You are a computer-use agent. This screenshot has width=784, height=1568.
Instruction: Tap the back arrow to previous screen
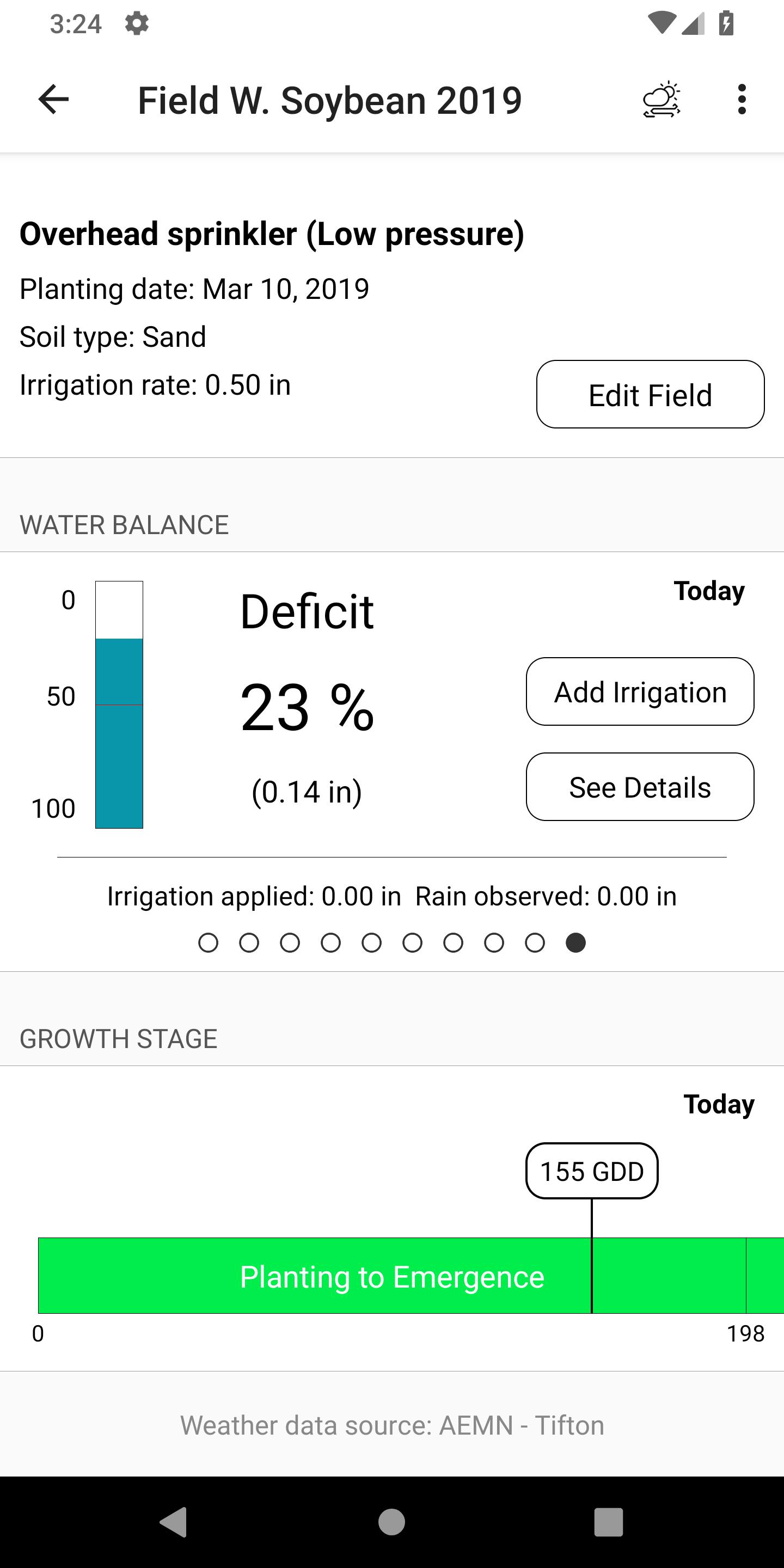(53, 99)
